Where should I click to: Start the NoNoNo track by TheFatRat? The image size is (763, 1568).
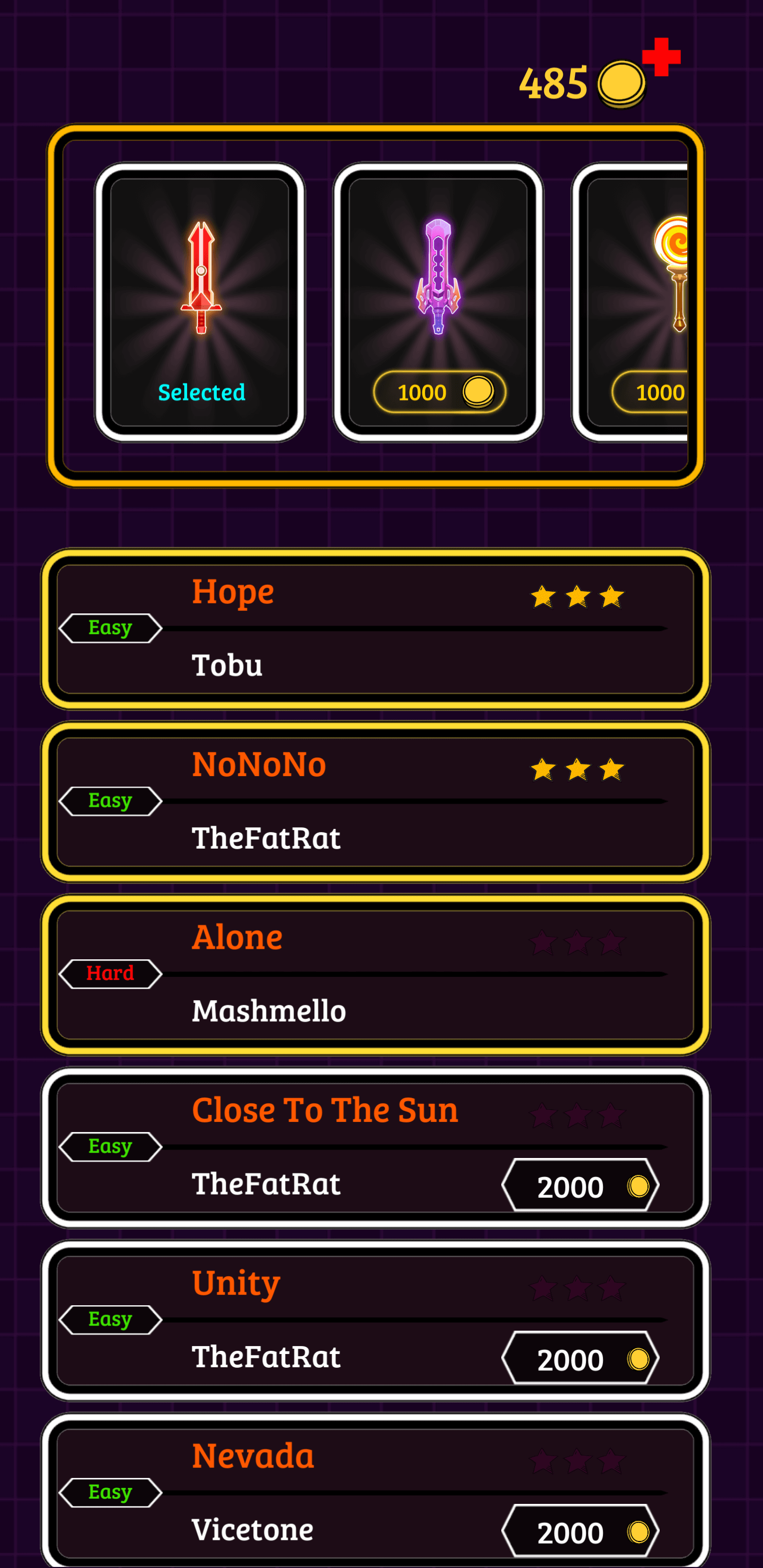[375, 801]
